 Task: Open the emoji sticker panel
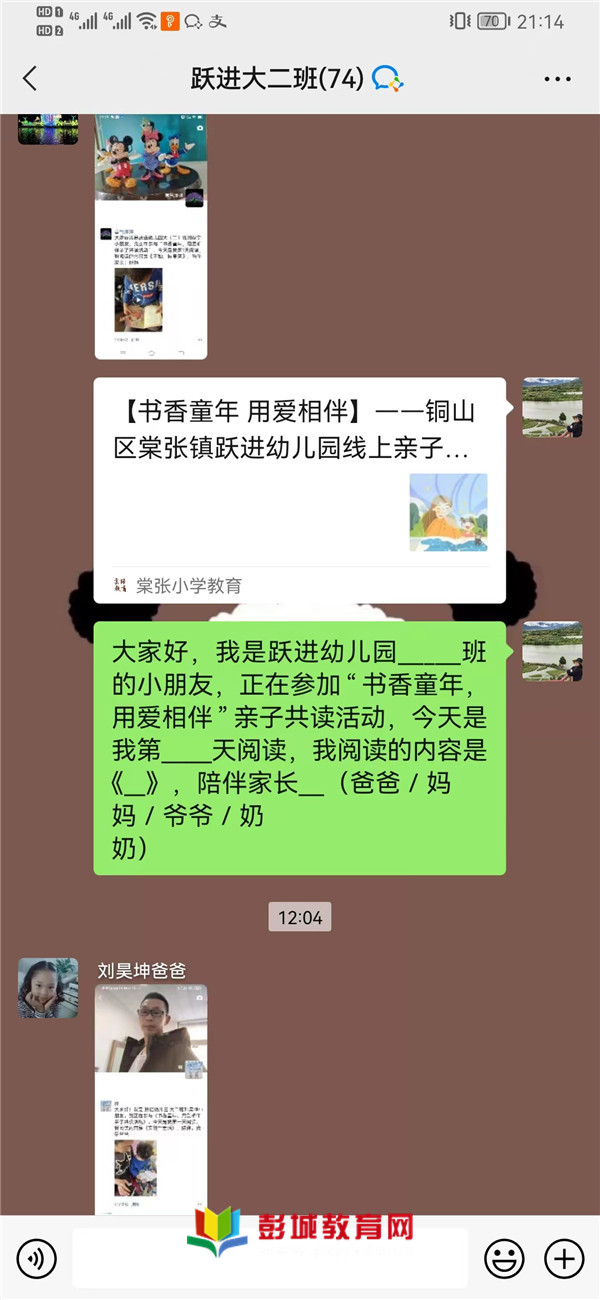pos(504,1258)
